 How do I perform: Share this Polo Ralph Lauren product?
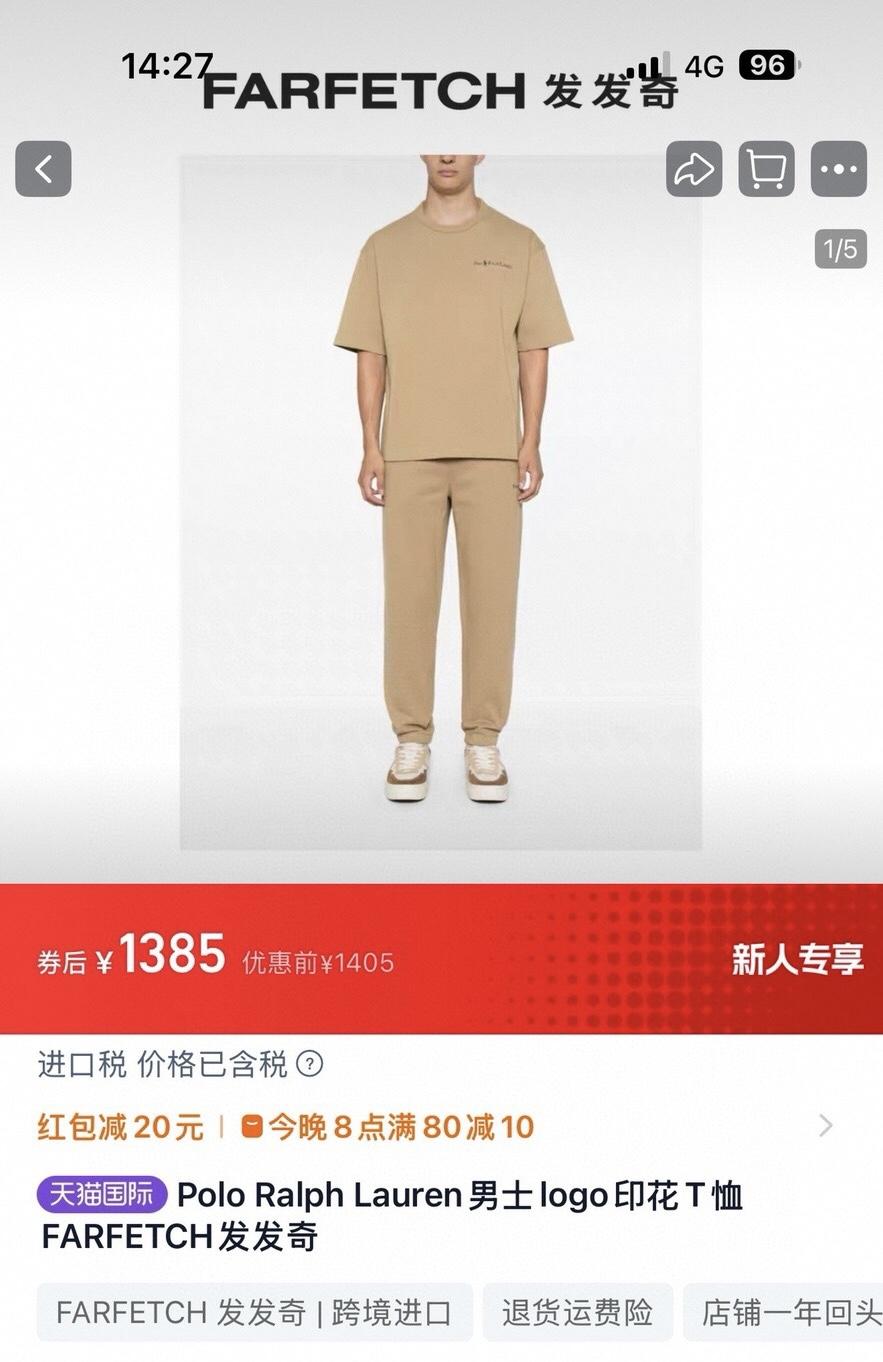pos(694,169)
